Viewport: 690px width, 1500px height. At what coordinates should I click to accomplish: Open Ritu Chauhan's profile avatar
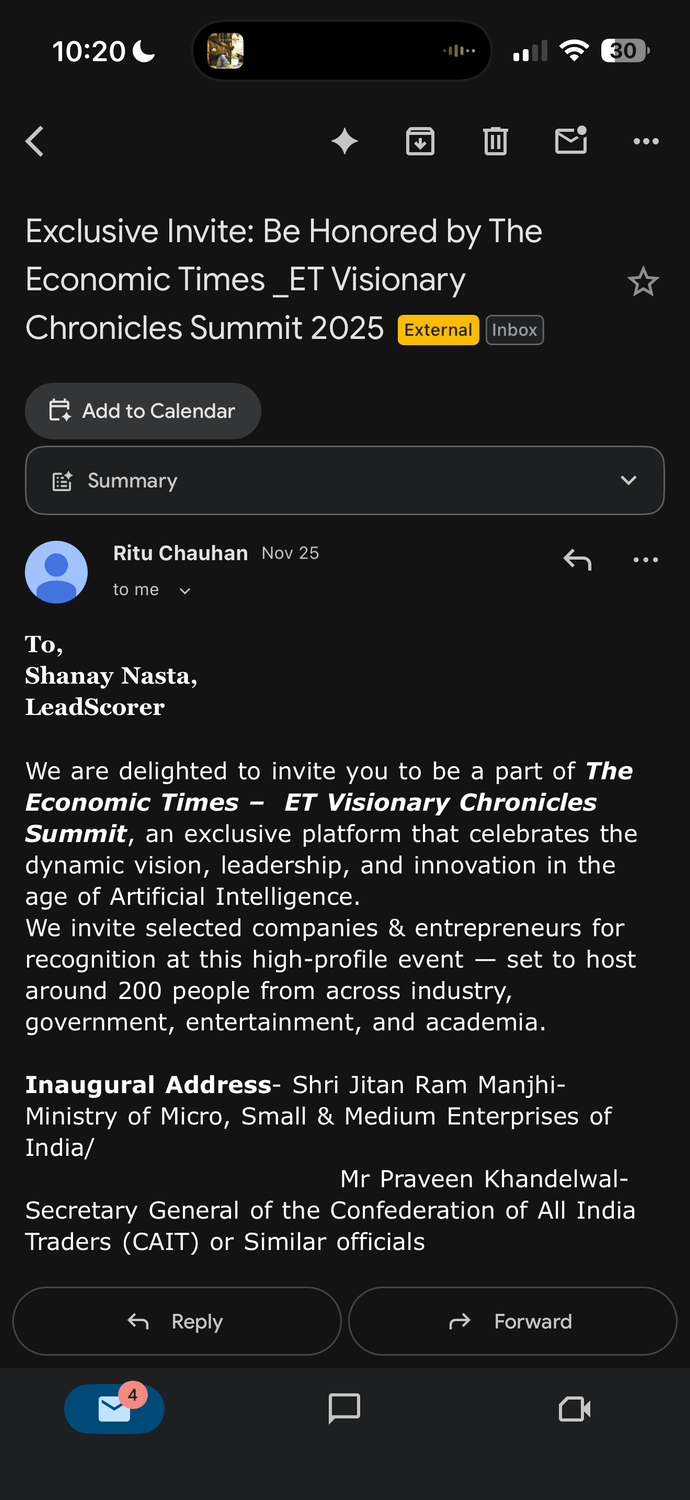coord(56,572)
